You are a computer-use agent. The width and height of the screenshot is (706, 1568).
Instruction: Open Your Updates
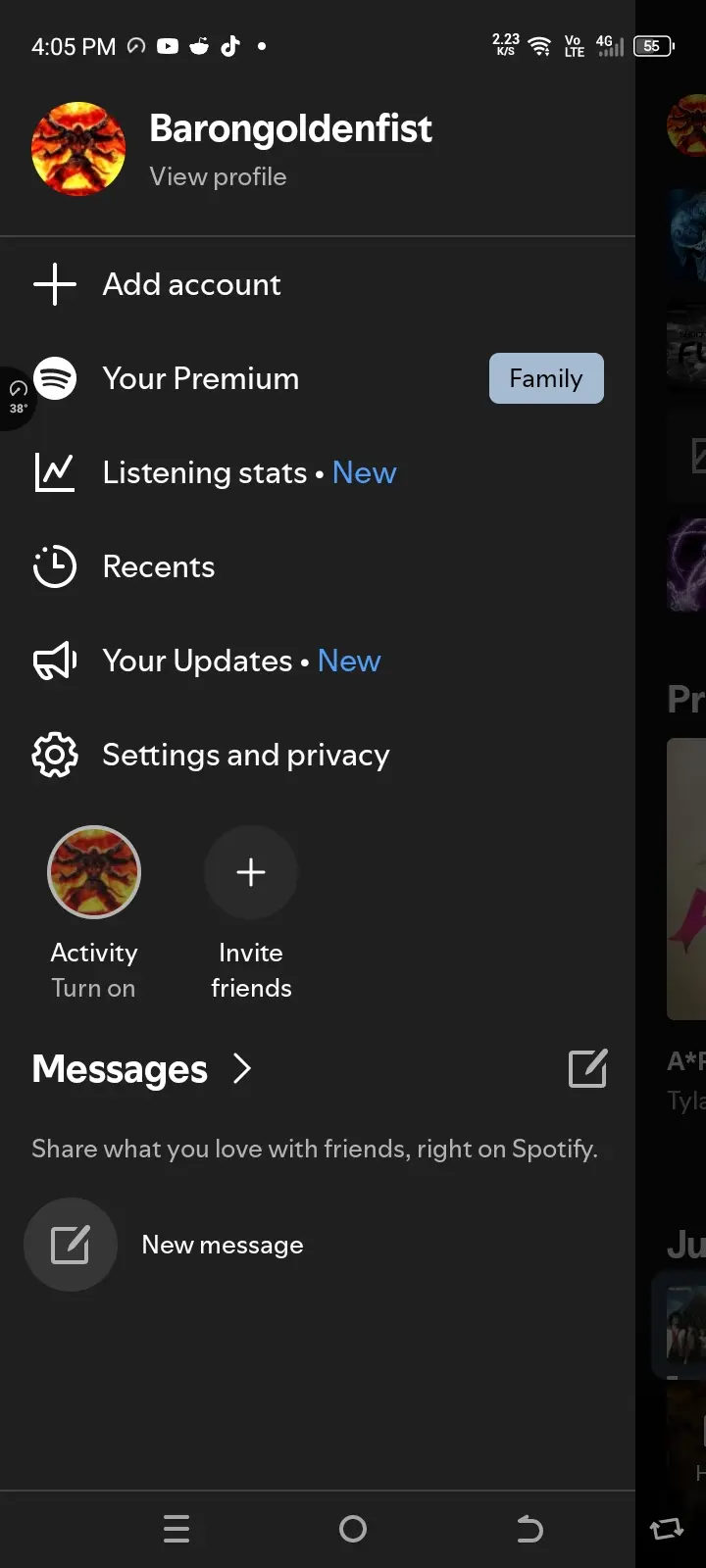(x=318, y=661)
